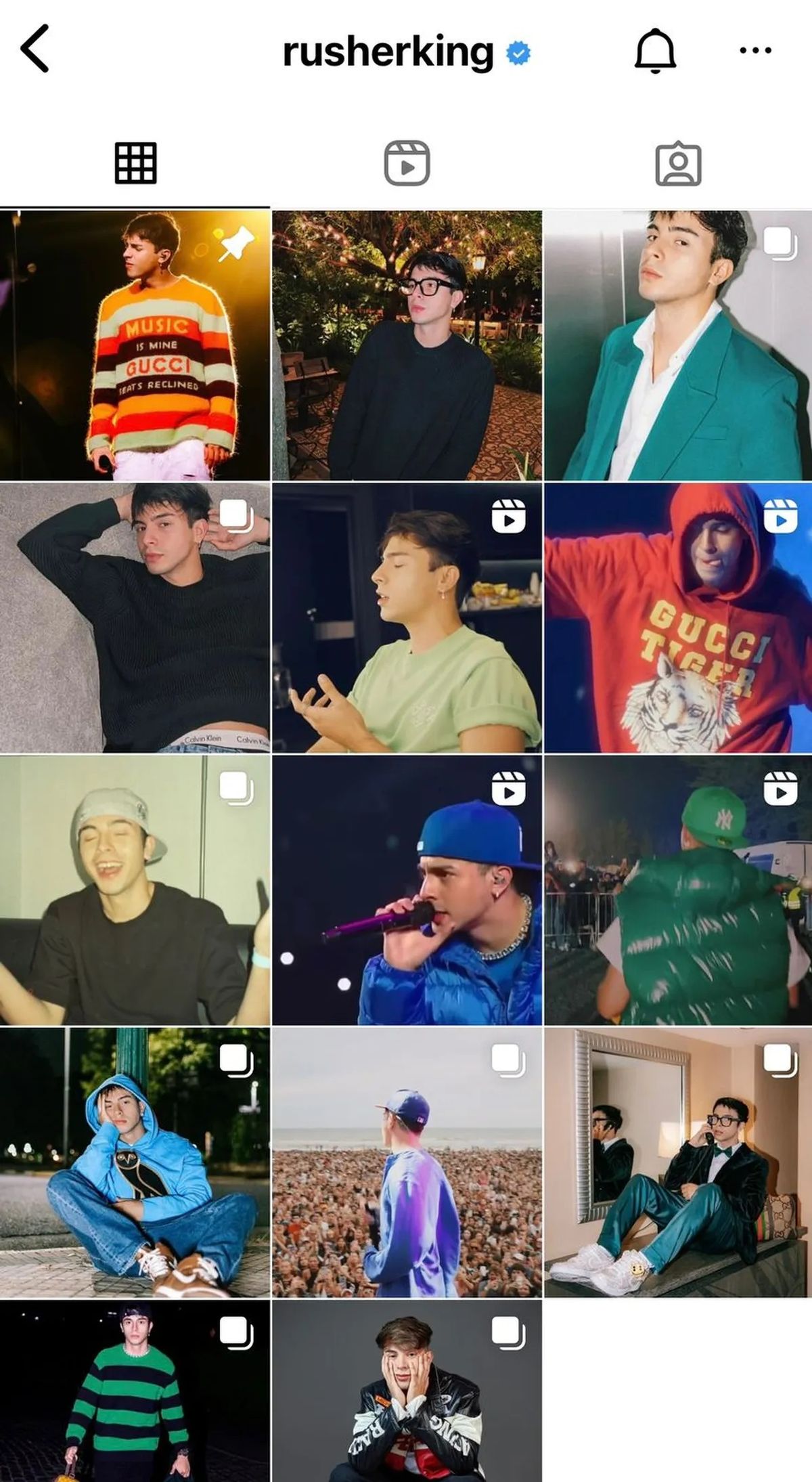Screen dimensions: 812x1482
Task: Open the light green t-shirt reel
Action: click(x=407, y=617)
